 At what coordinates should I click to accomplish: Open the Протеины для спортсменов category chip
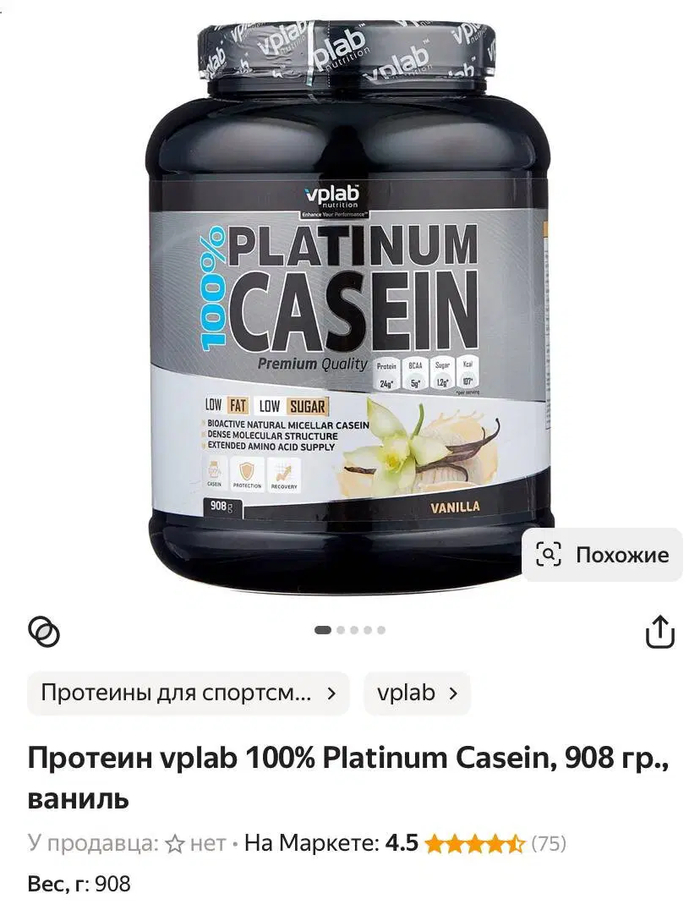coord(188,693)
